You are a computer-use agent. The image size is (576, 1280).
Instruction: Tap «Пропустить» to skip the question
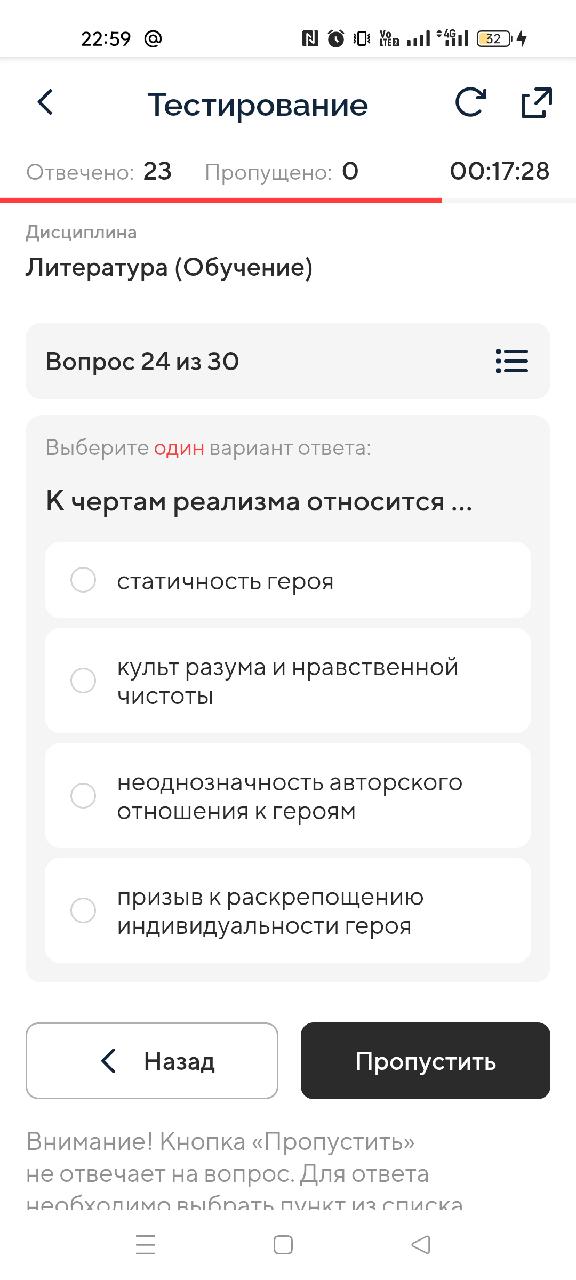coord(425,1061)
